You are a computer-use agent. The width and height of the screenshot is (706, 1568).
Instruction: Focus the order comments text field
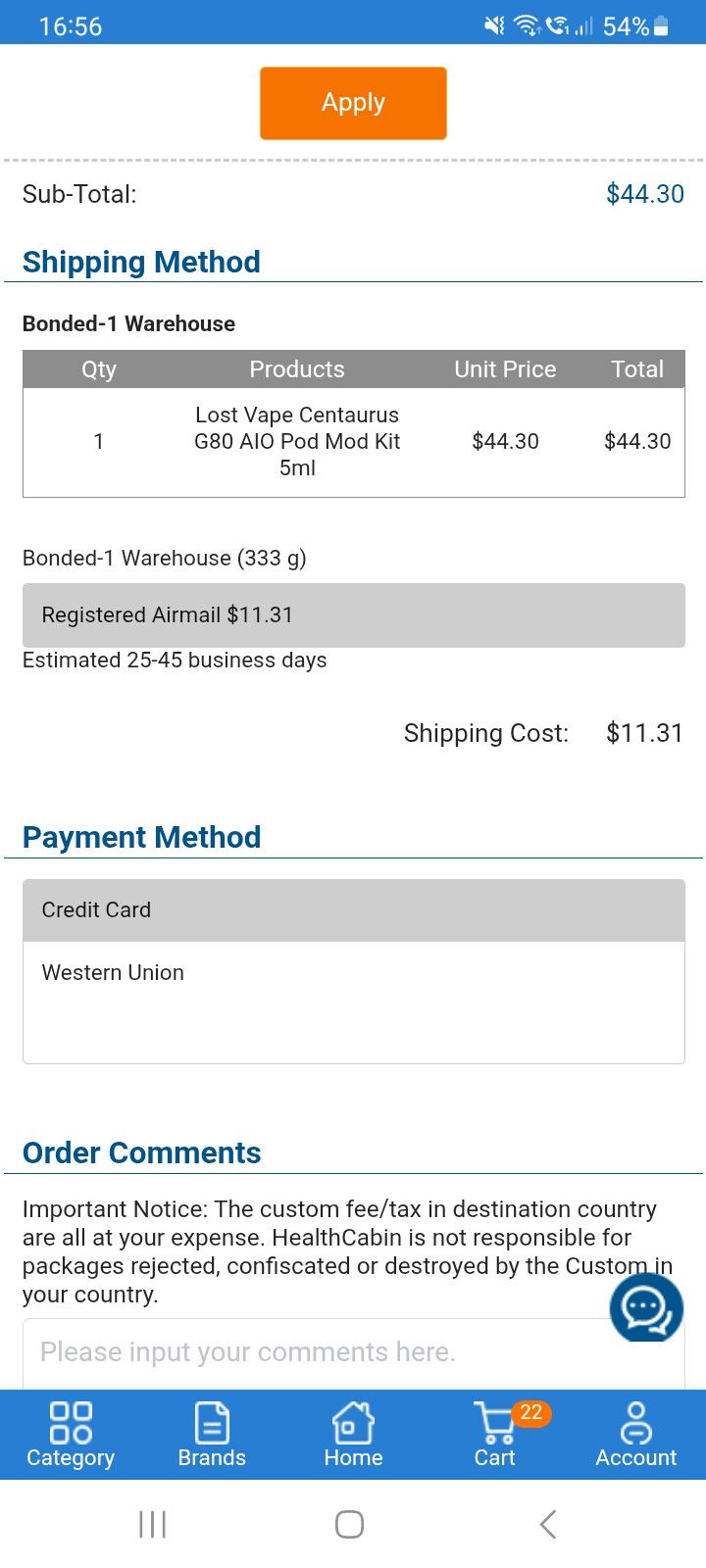click(x=353, y=1353)
